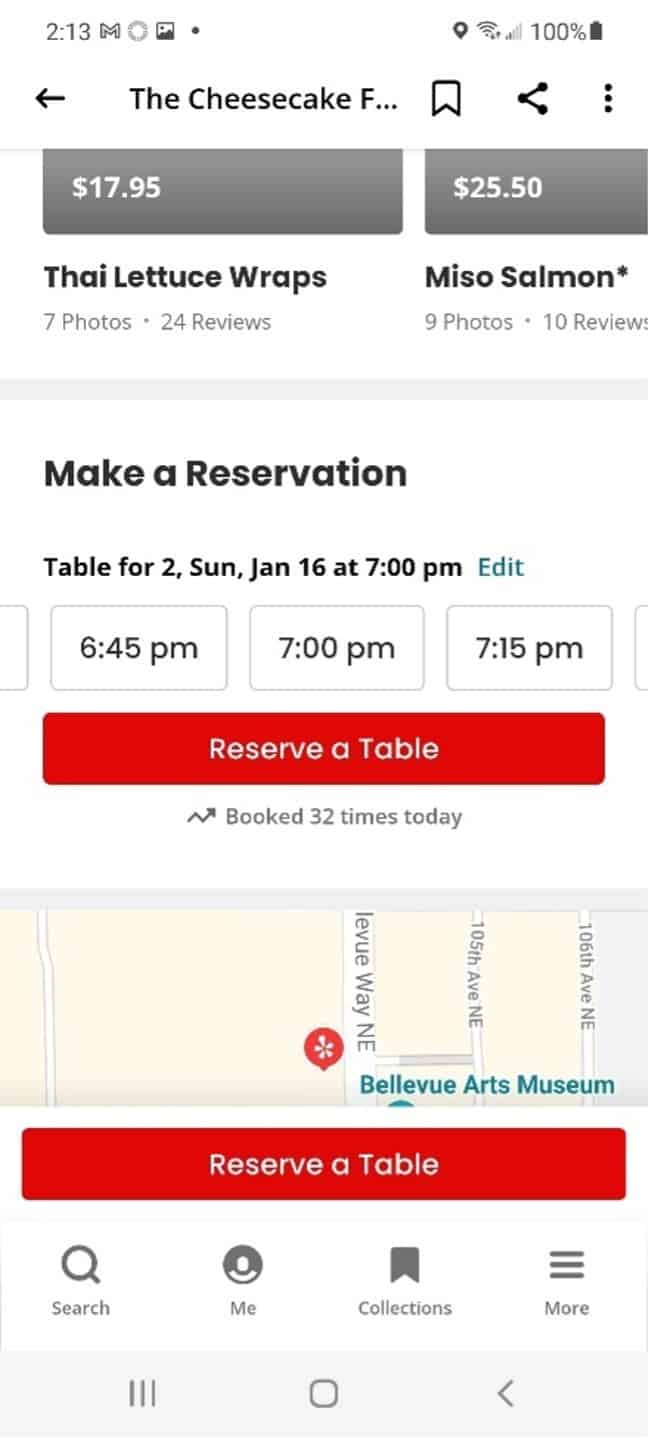Pick the 7:15 pm time slot
650x1442 pixels.
[x=529, y=648]
